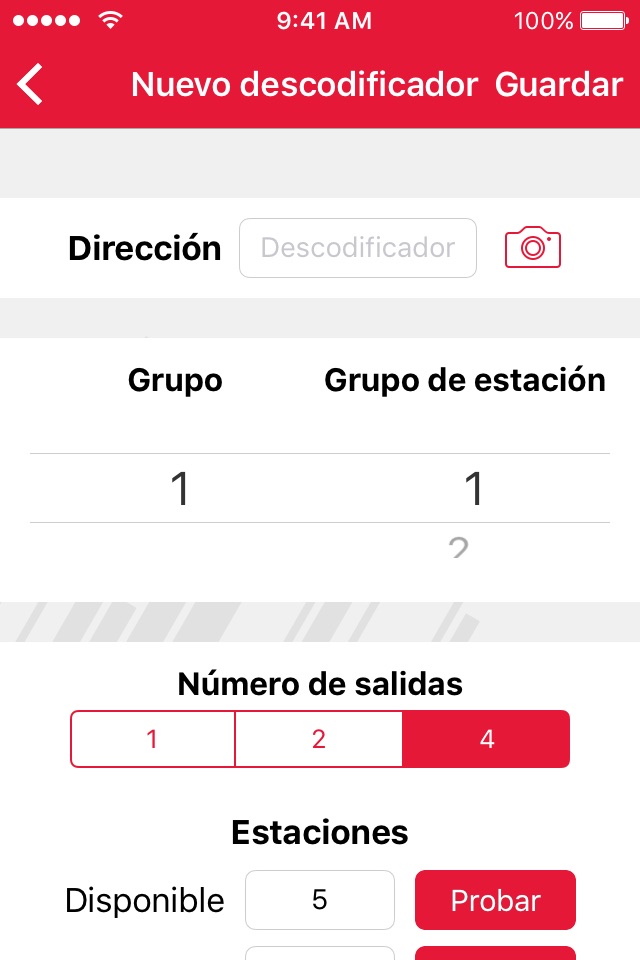Go back using the top-left arrow
The image size is (640, 960).
click(x=29, y=84)
